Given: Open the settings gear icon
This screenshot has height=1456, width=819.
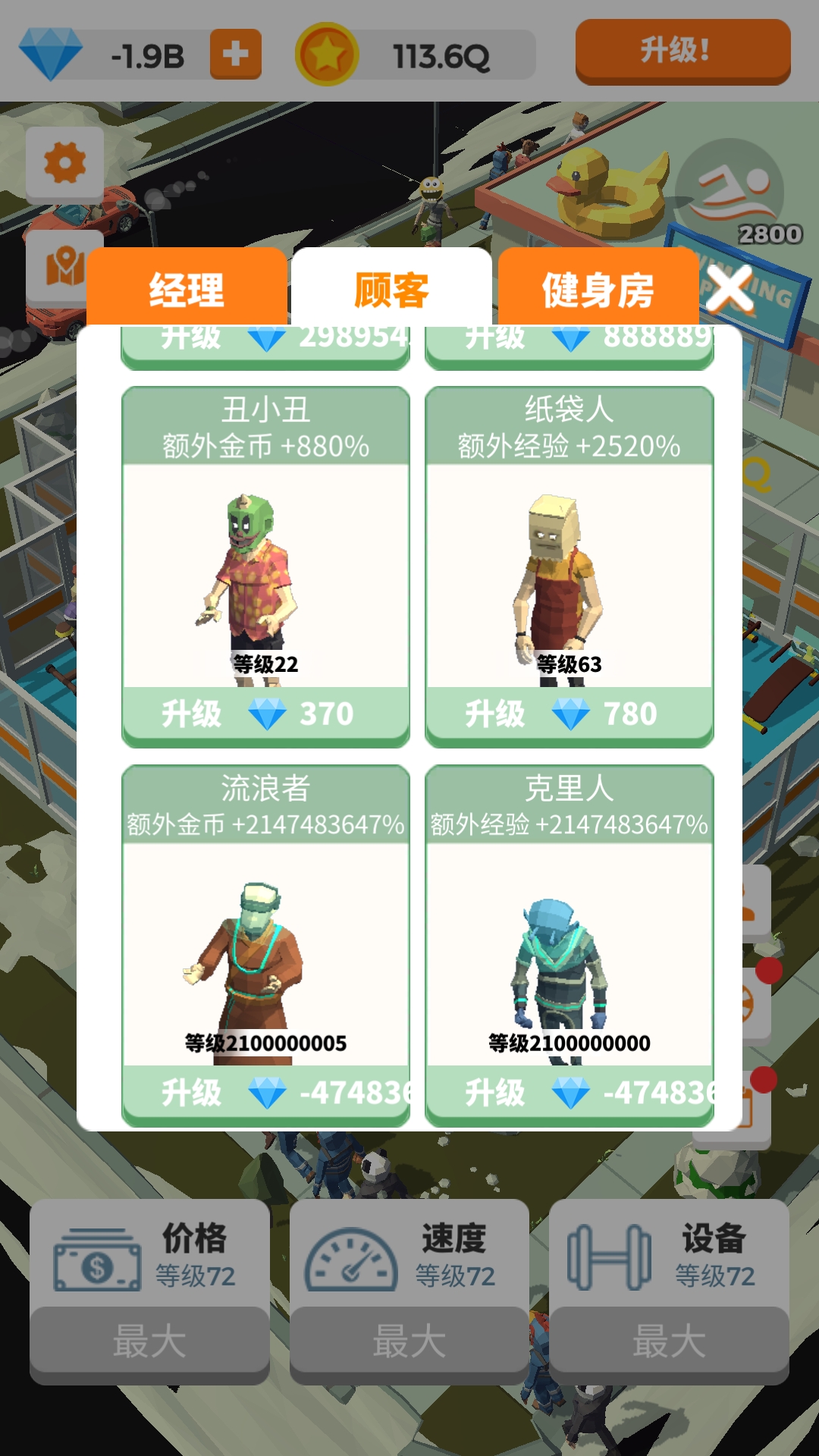Looking at the screenshot, I should 64,164.
